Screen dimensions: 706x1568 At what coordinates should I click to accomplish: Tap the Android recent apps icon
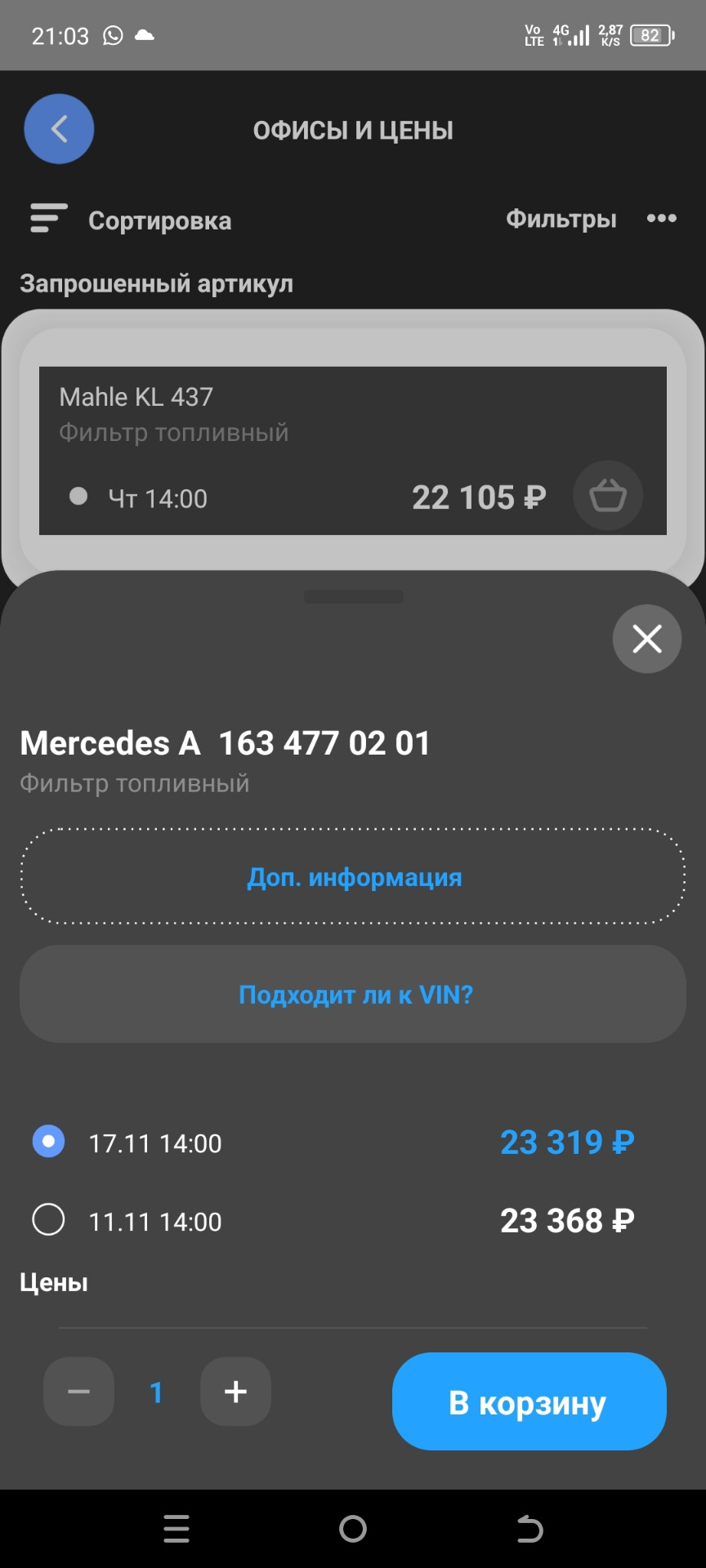(x=176, y=1530)
